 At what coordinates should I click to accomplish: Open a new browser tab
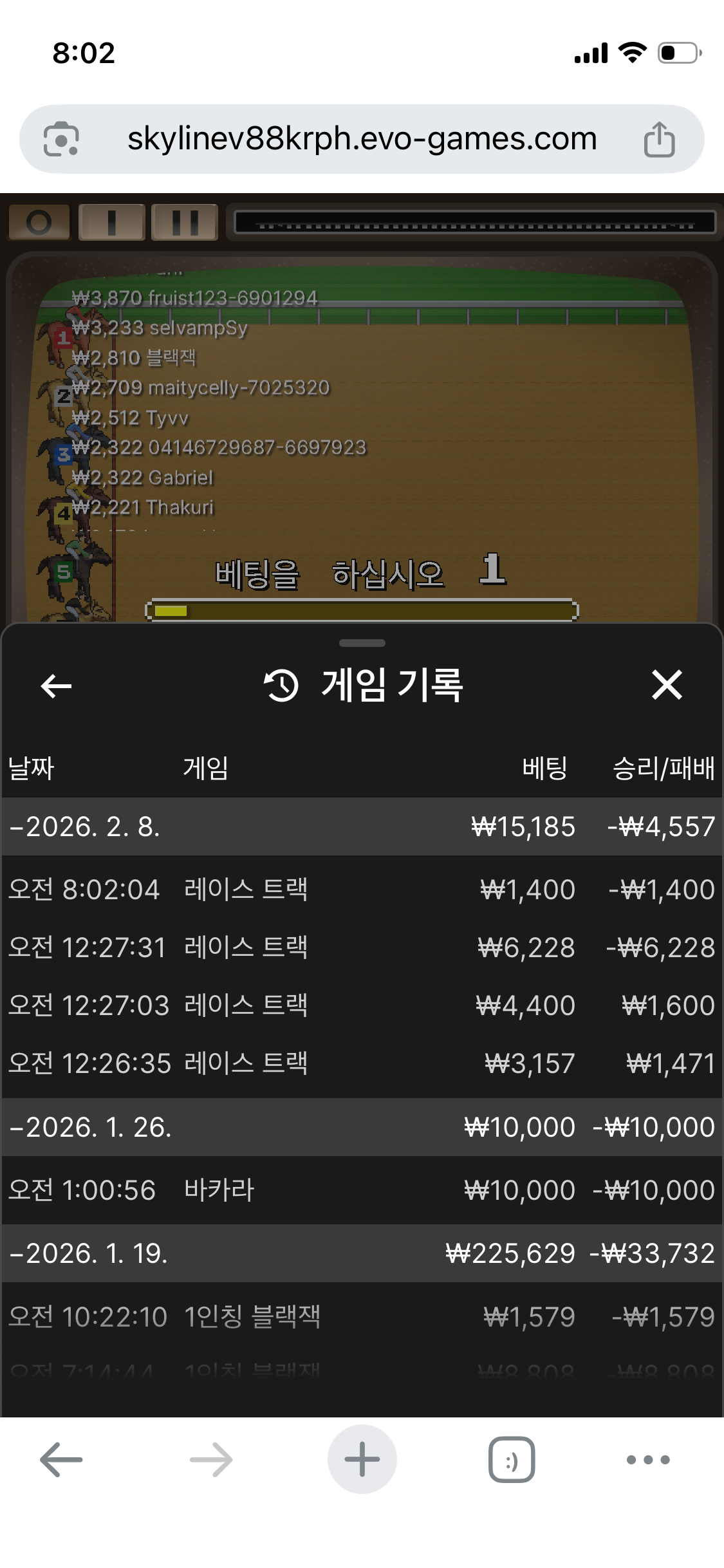click(362, 1459)
